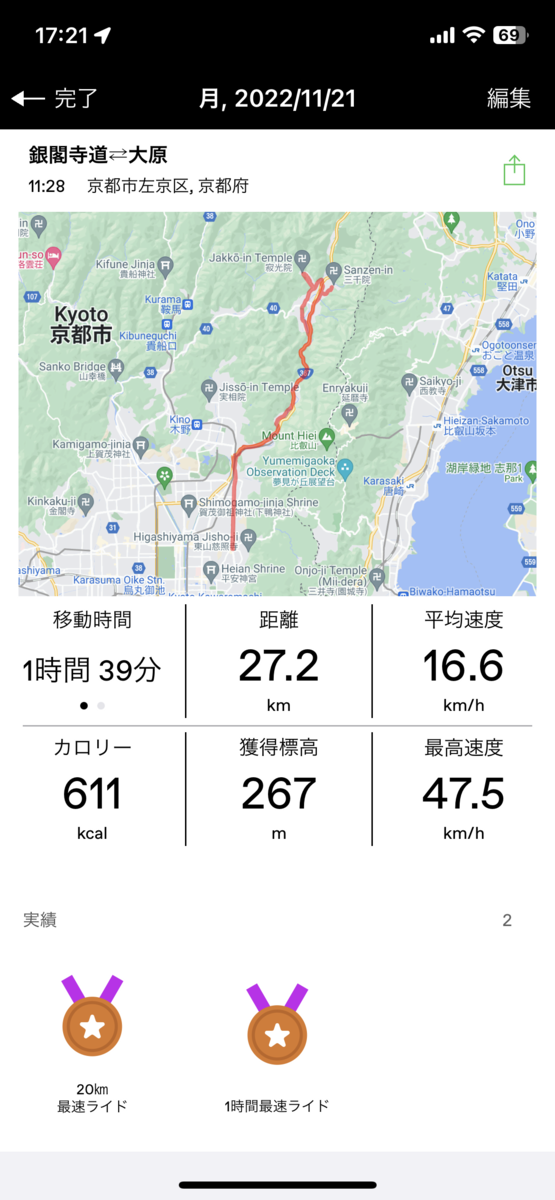555x1200 pixels.
Task: Open 編集 to edit this ride
Action: coord(509,98)
